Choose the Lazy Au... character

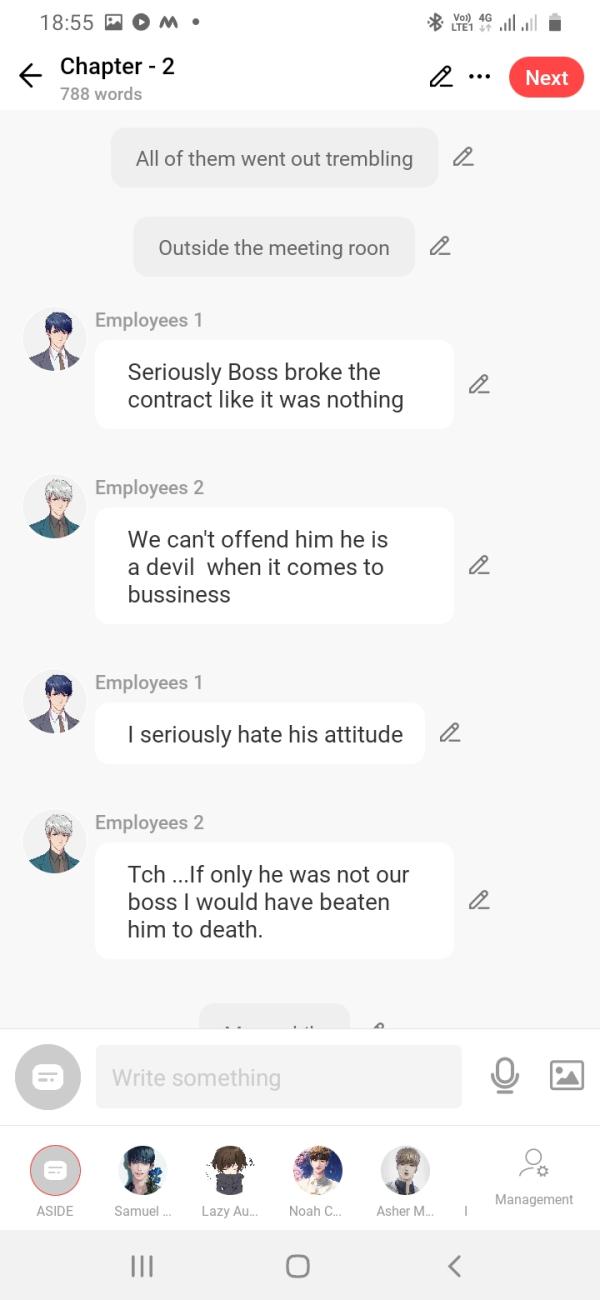230,1171
